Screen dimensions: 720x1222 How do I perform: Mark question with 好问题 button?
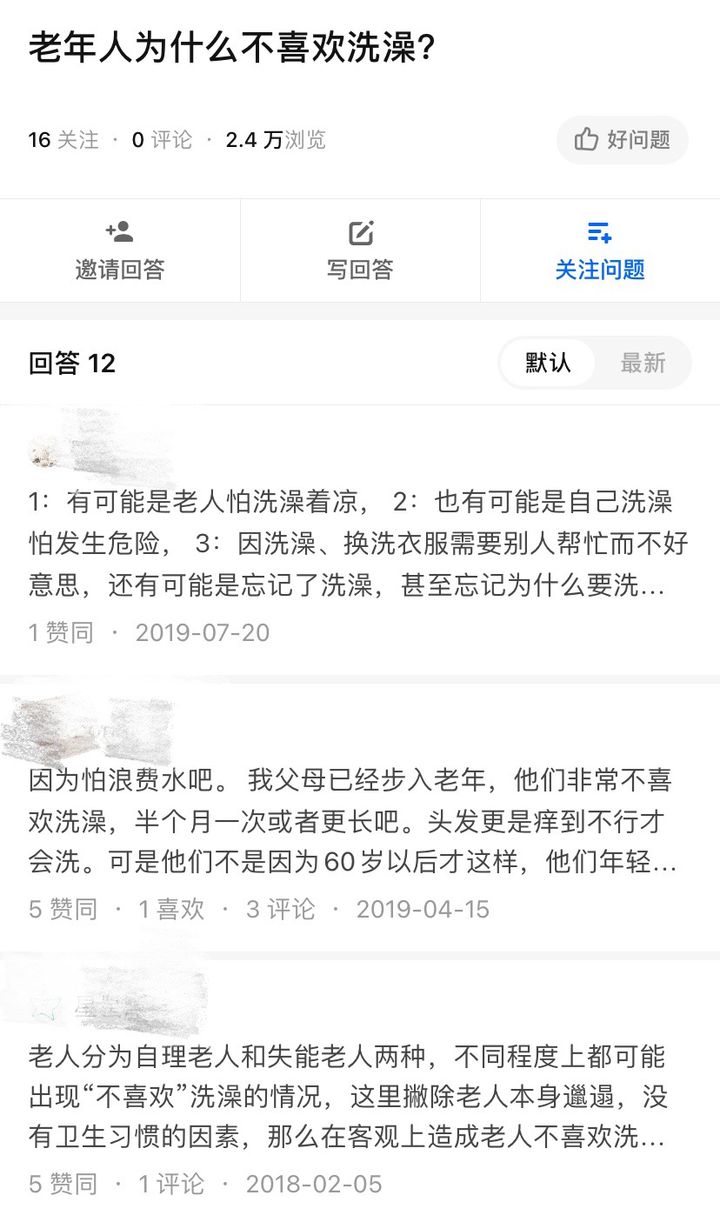click(622, 140)
